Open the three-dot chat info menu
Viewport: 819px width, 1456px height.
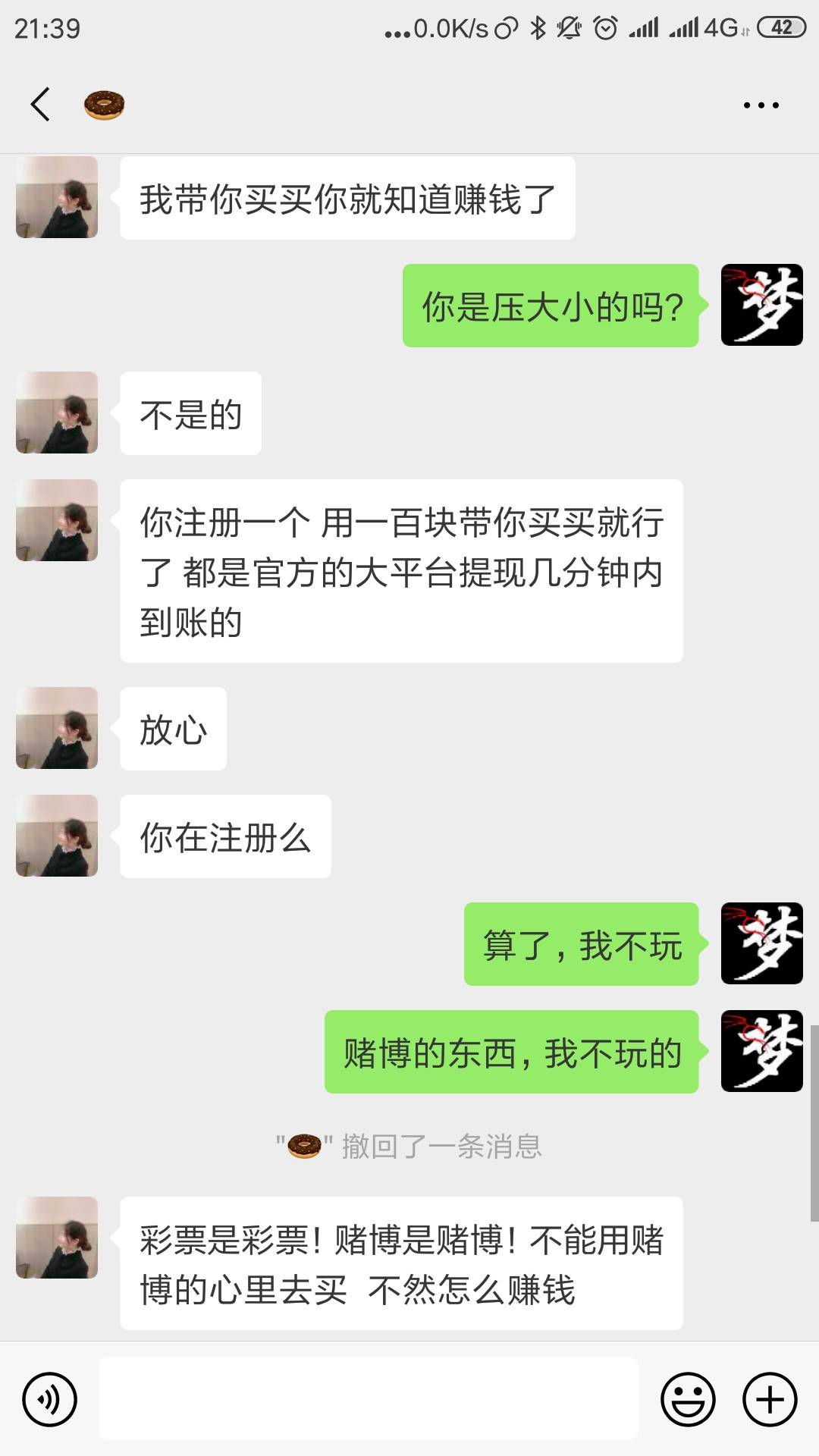pos(761,105)
